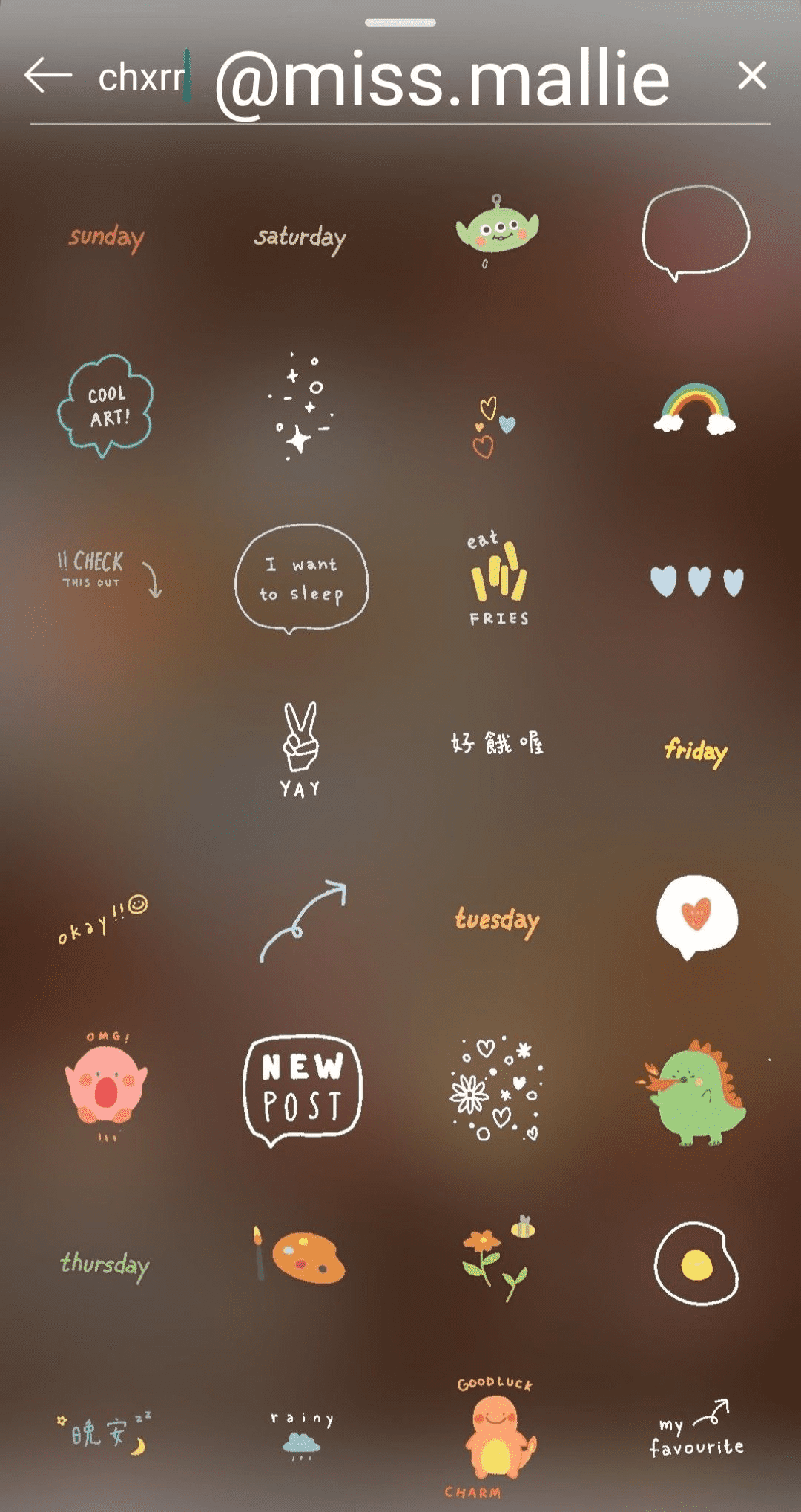
Task: Add the eat fries sticker
Action: coord(498,578)
